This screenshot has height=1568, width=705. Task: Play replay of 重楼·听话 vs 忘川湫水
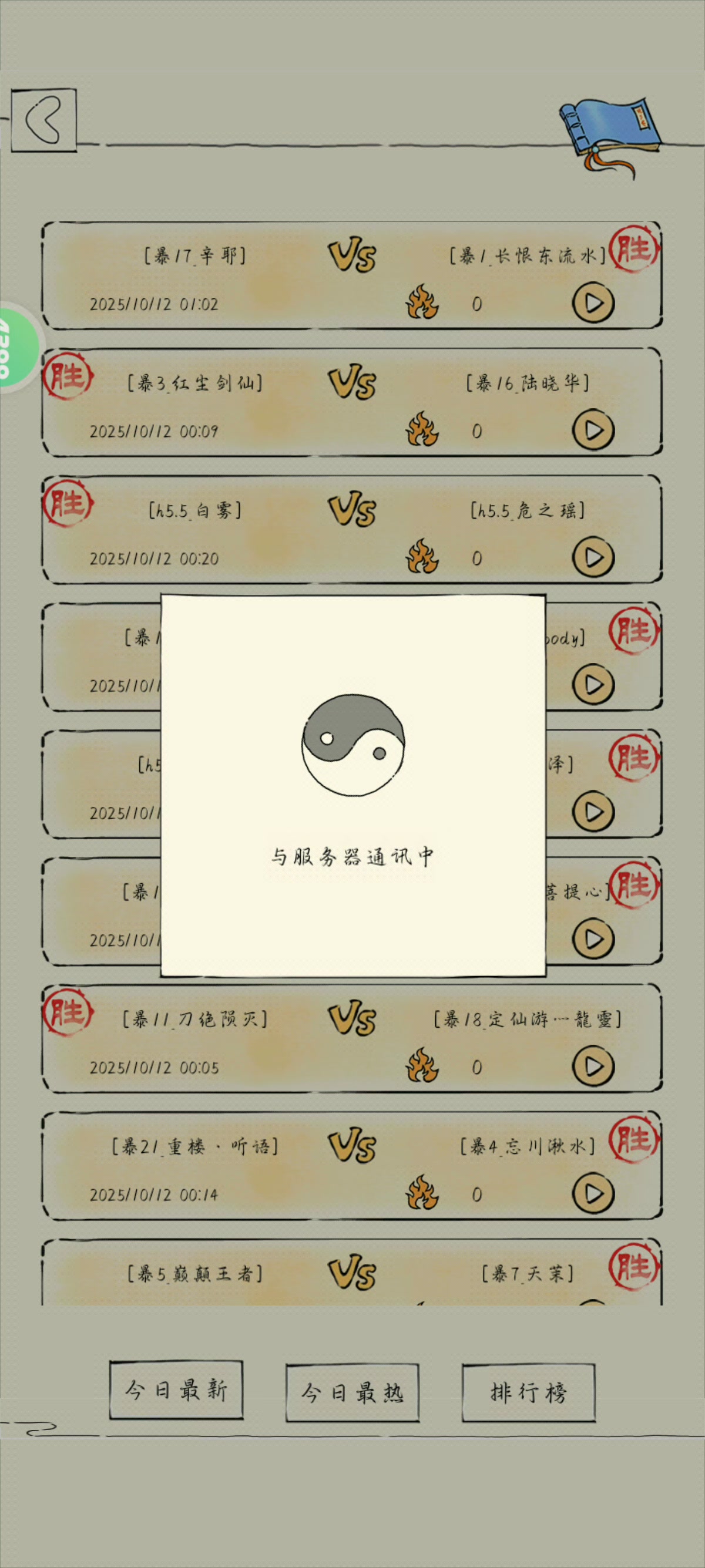pos(592,1193)
